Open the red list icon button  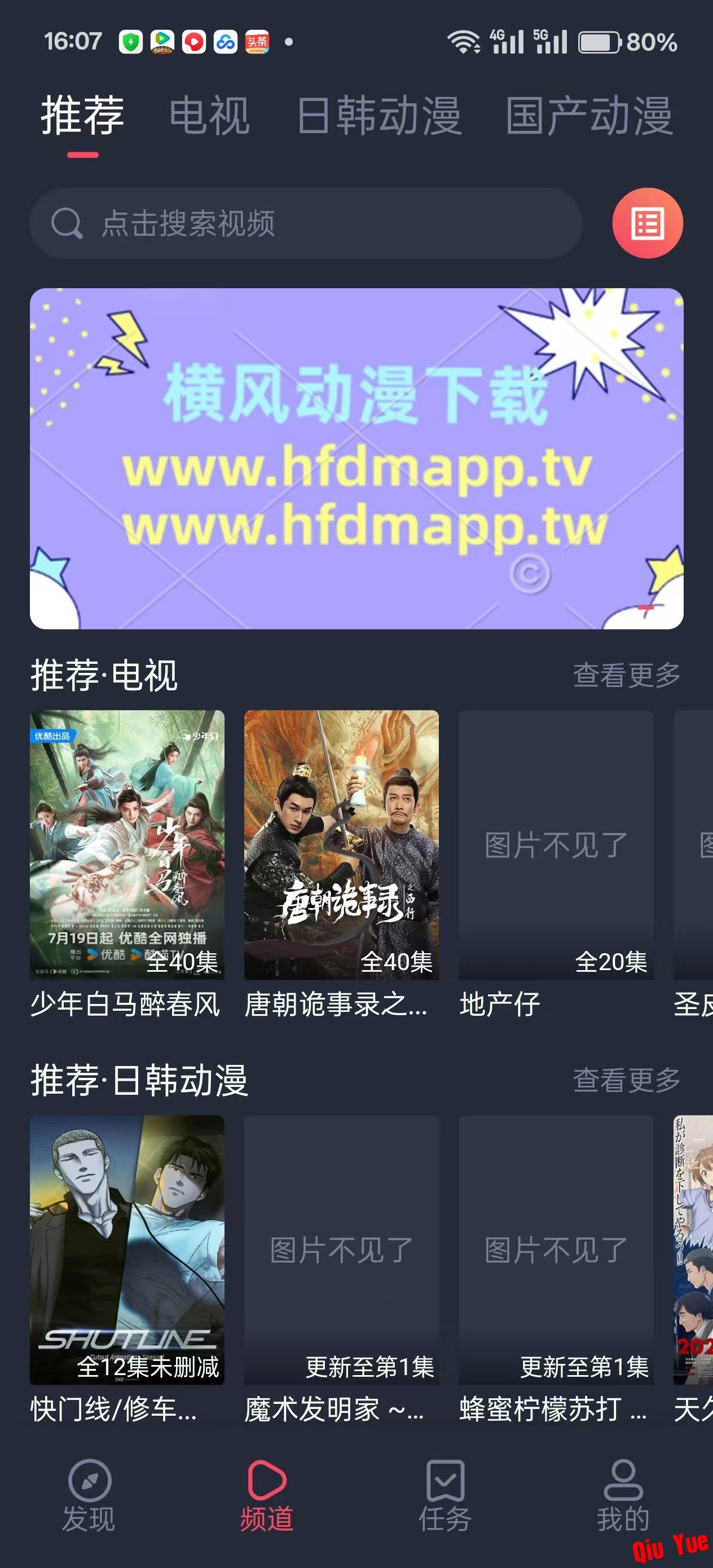(x=646, y=223)
